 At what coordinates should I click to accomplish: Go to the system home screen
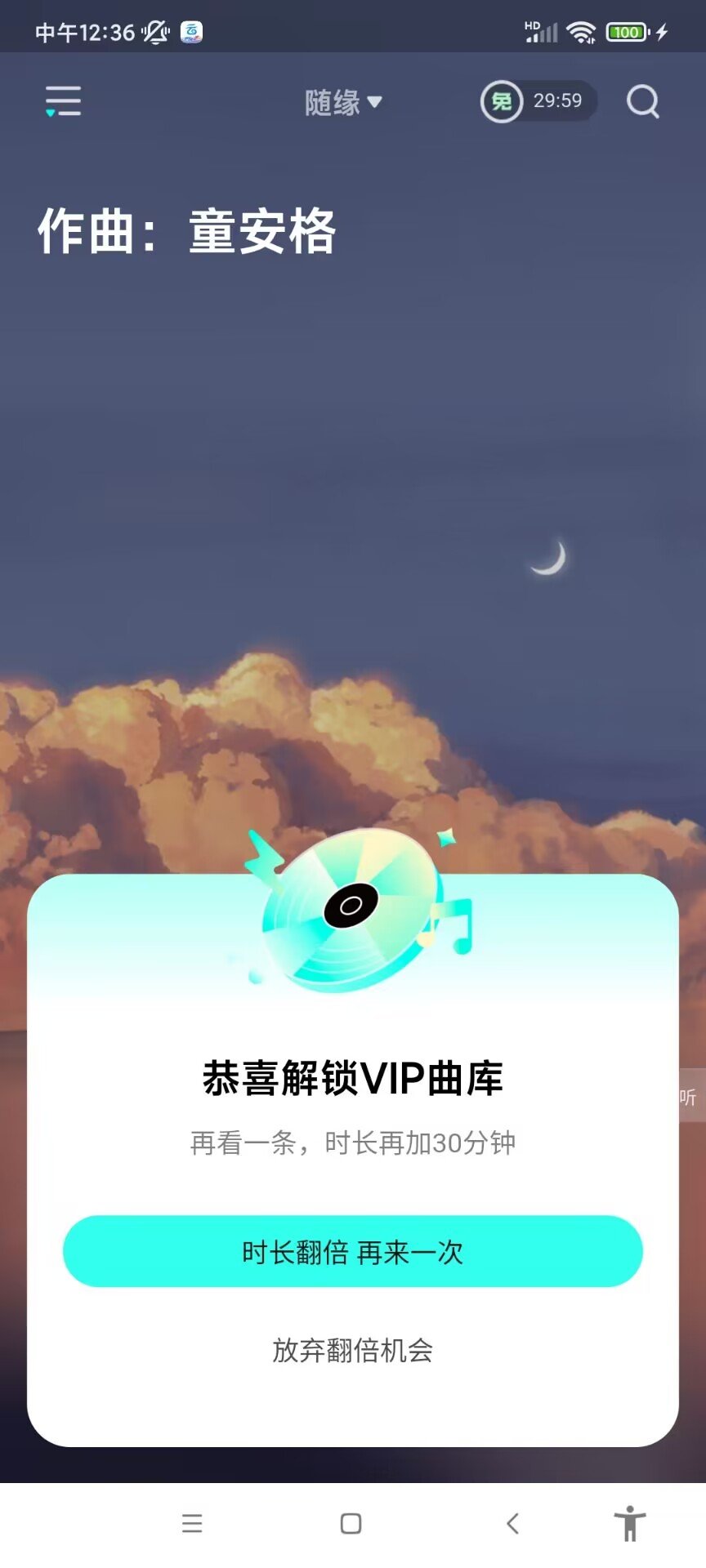(x=351, y=1523)
